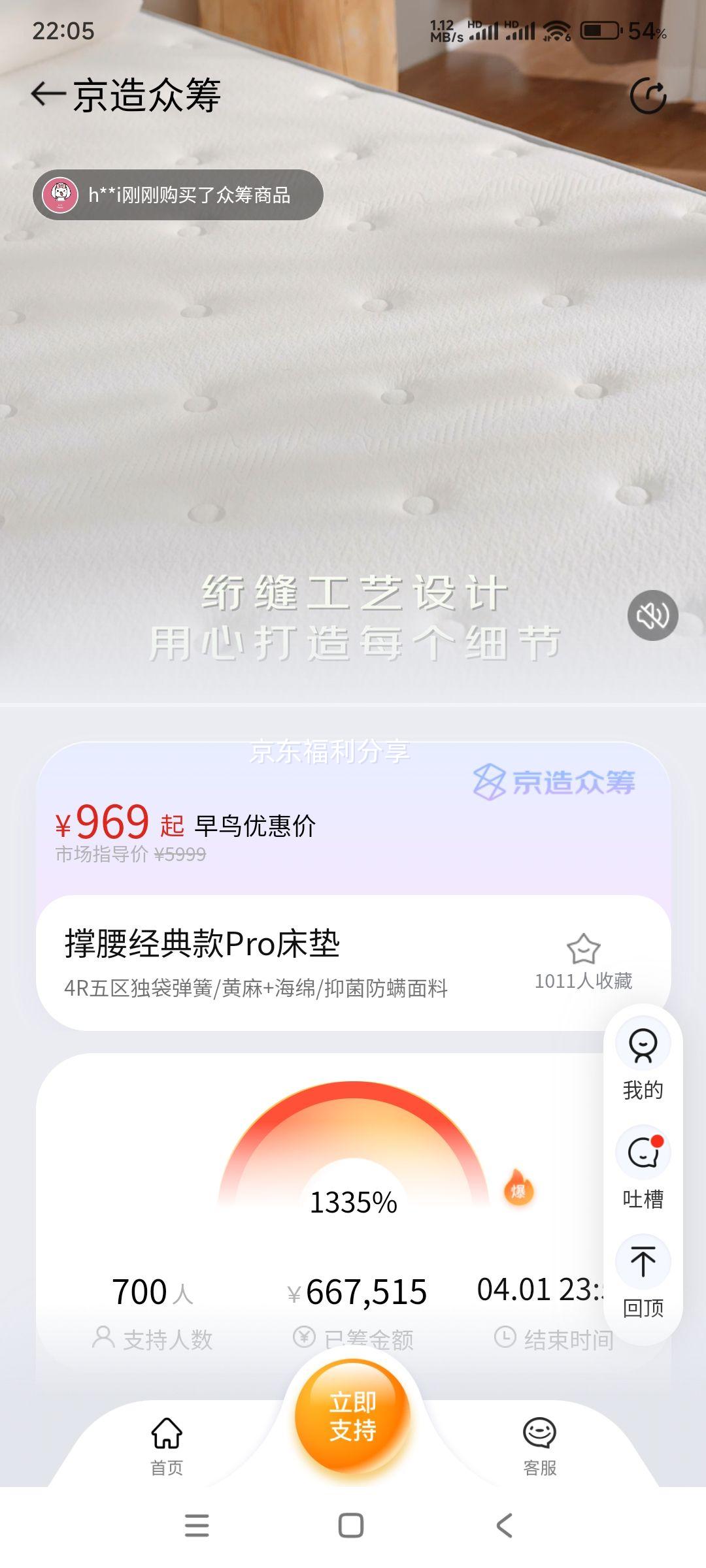The image size is (706, 1568).
Task: Add the mattress to favorites with the star
Action: 583,949
